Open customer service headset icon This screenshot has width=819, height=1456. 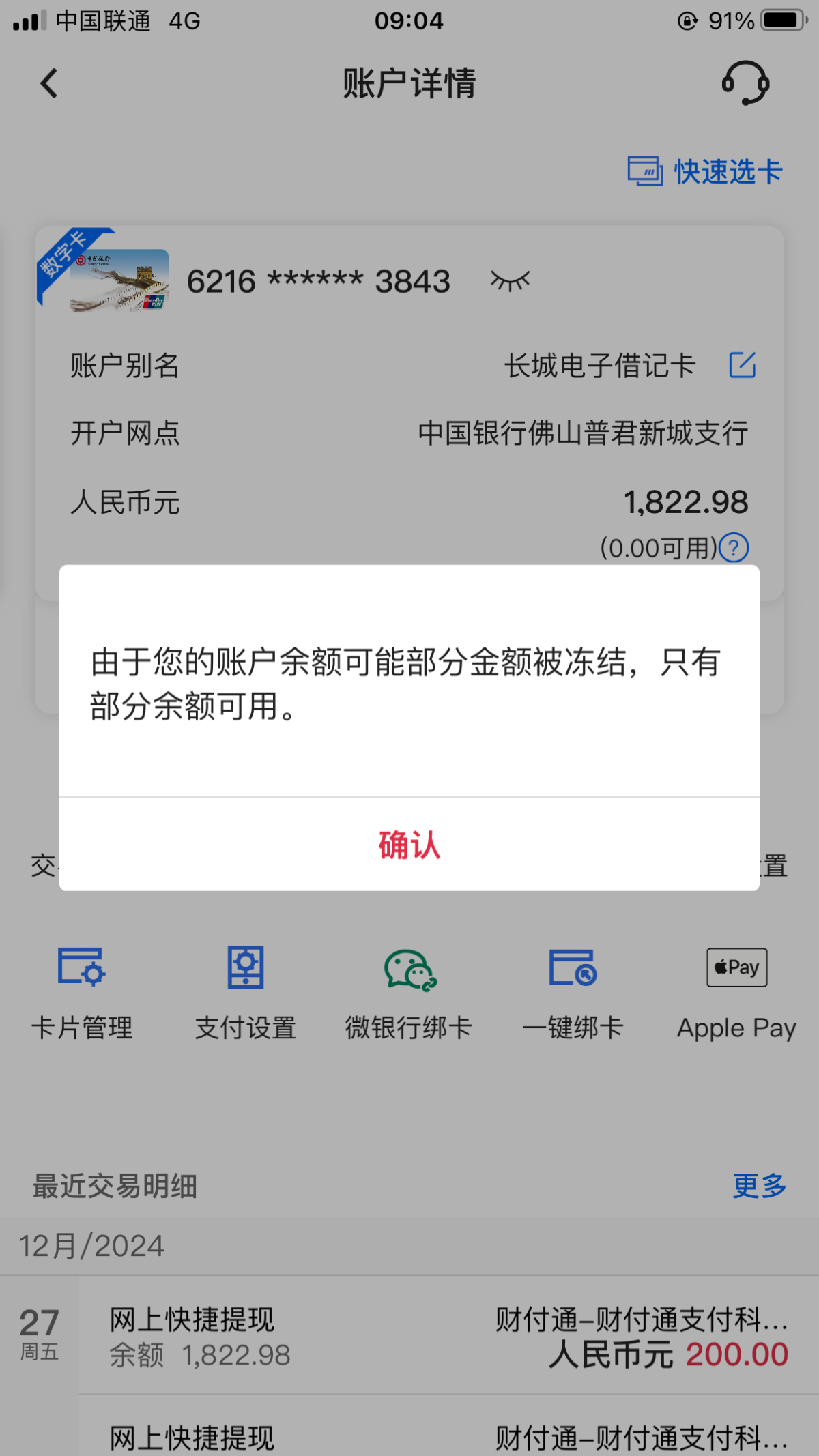(745, 83)
